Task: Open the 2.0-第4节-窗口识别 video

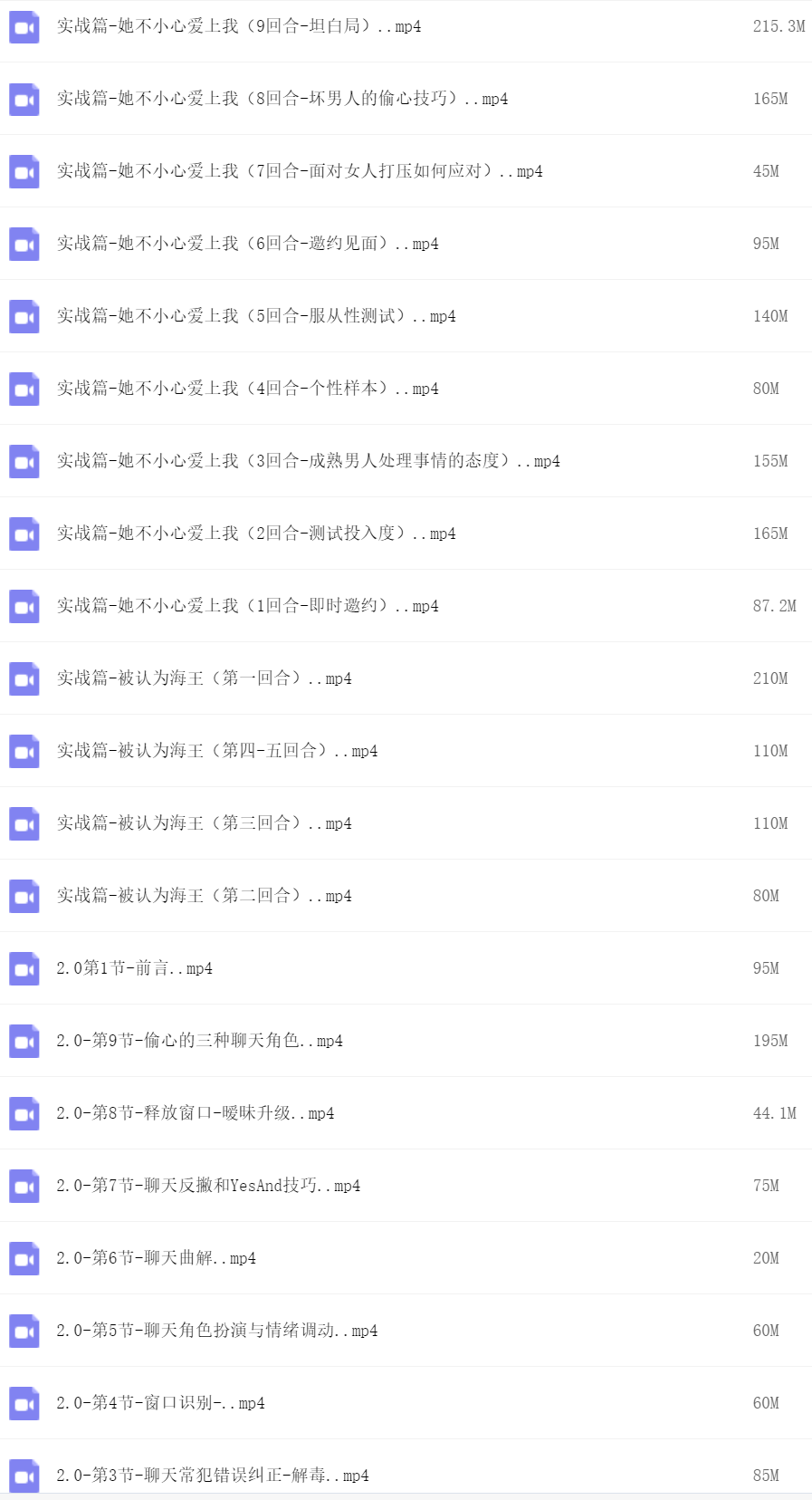Action: [160, 1403]
